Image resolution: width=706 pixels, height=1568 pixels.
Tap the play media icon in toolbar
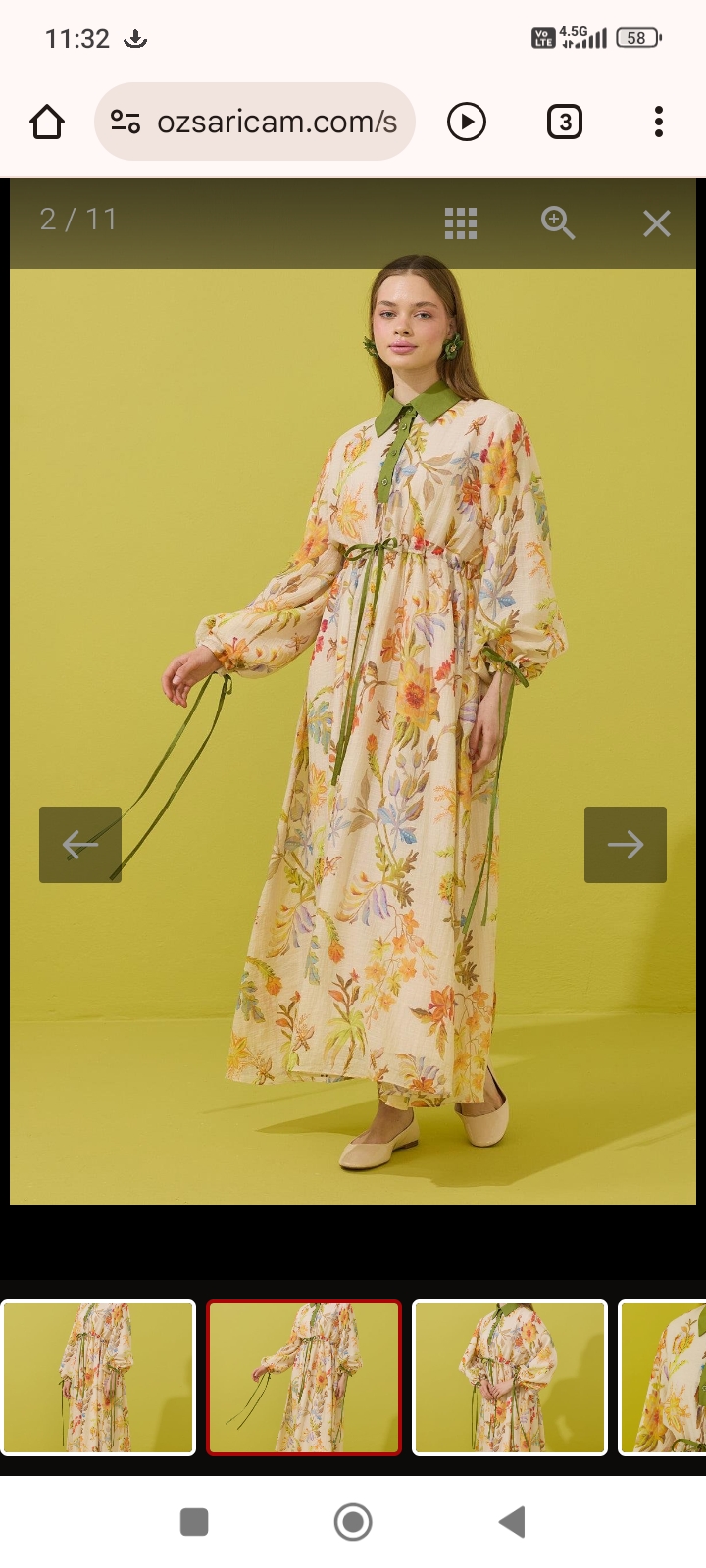466,122
